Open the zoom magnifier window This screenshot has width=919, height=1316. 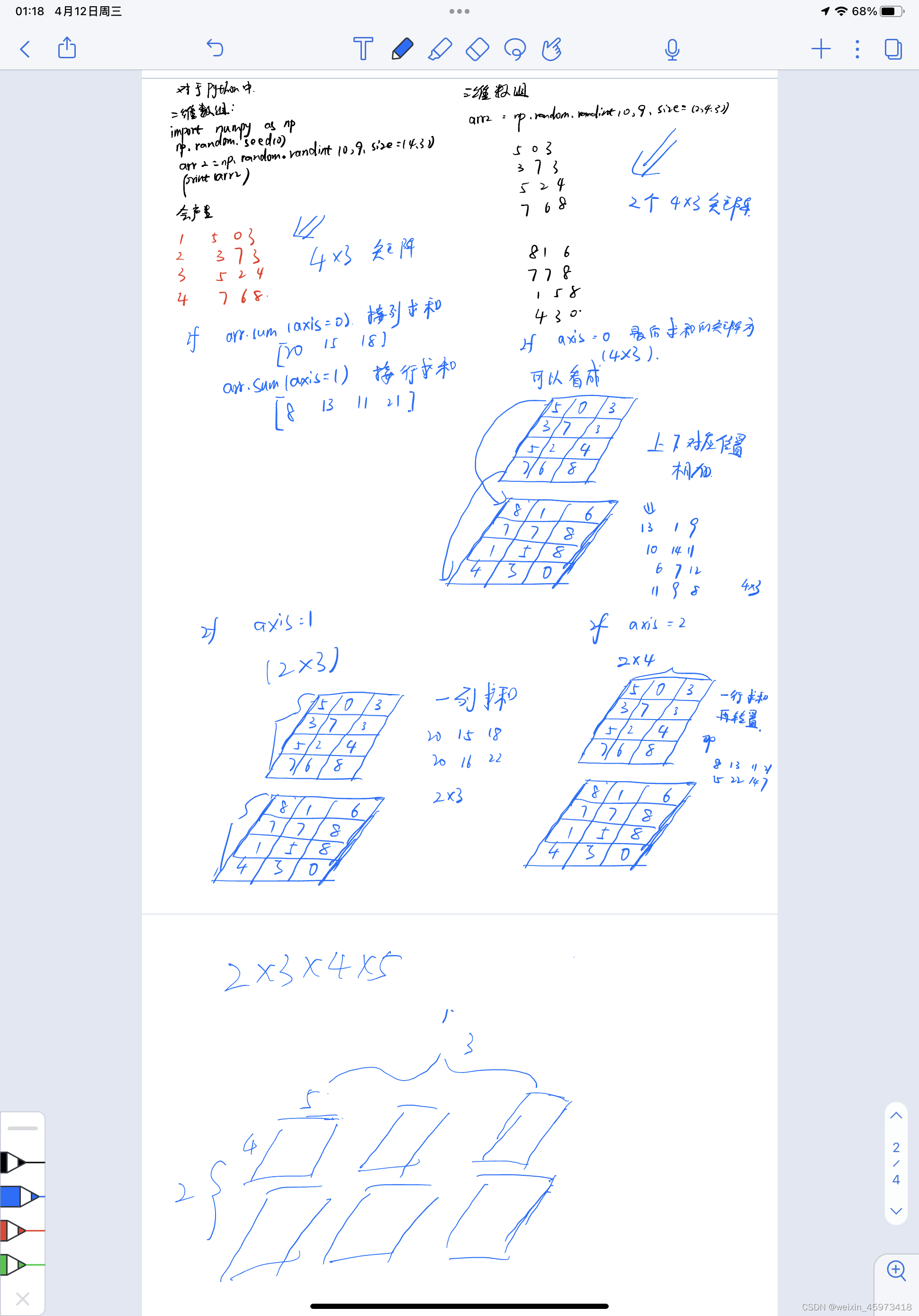tap(895, 1270)
